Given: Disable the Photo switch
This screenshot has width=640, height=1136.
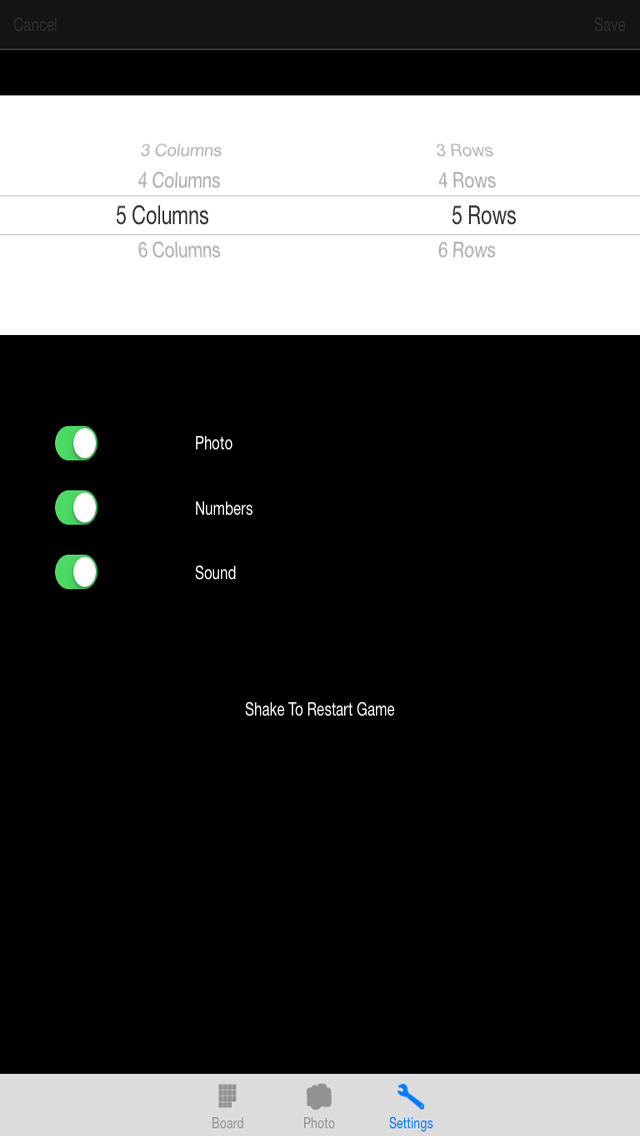Looking at the screenshot, I should click(x=76, y=443).
